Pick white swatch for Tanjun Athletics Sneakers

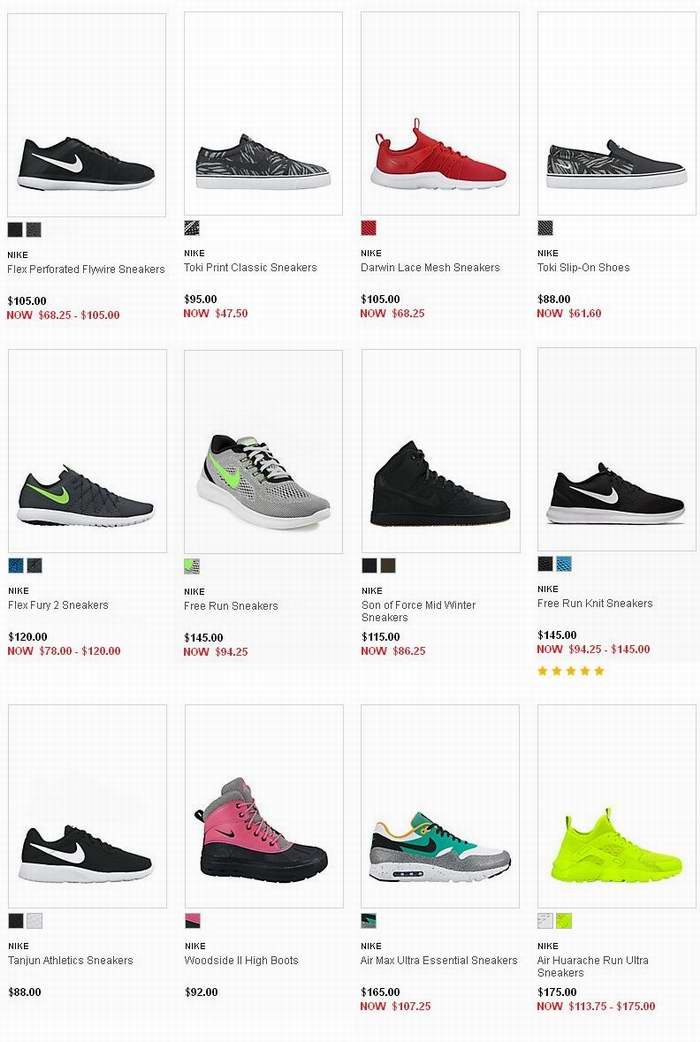click(34, 921)
